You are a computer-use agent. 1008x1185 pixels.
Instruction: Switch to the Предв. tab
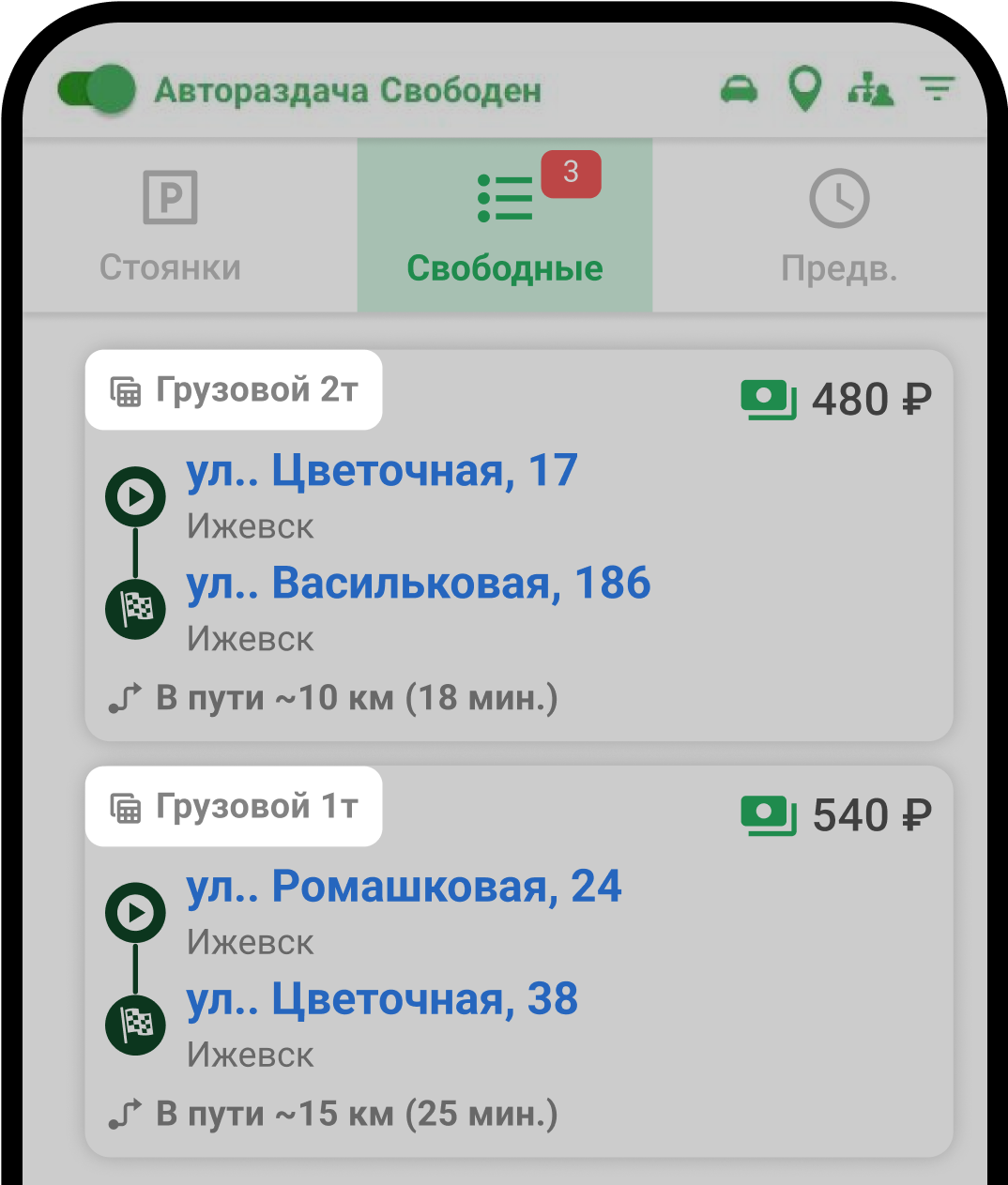(839, 226)
